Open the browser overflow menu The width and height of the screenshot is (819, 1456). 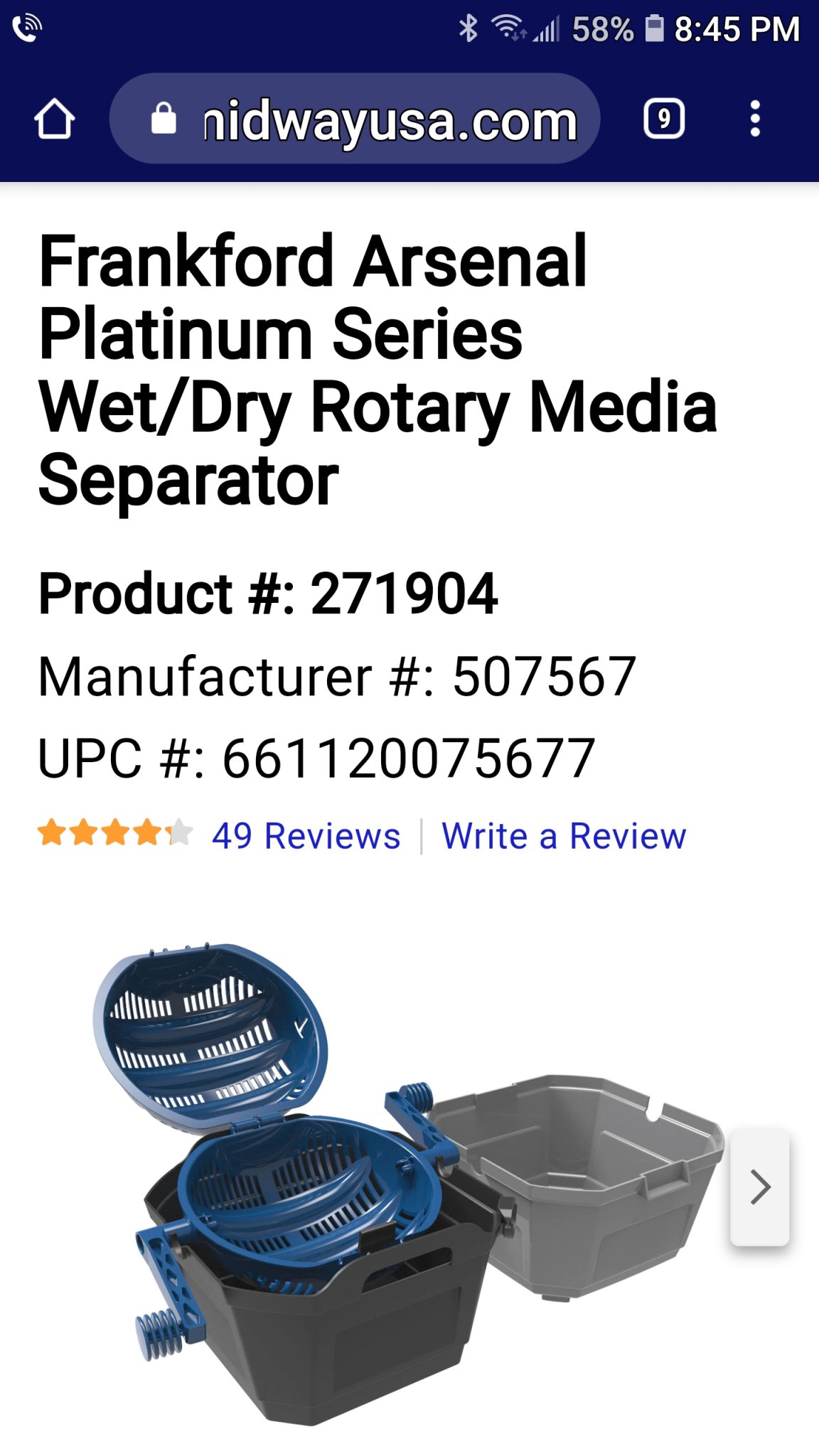pyautogui.click(x=755, y=119)
